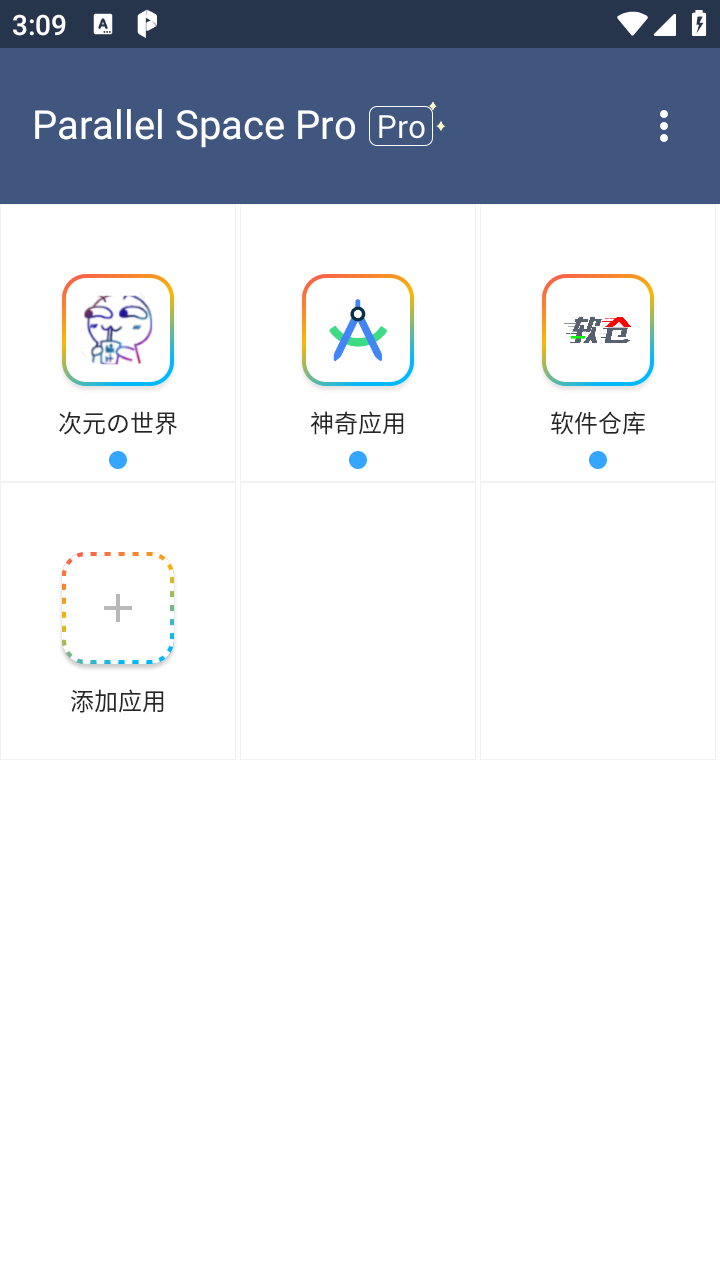Tap the A status bar notification icon
720x1280 pixels.
point(104,24)
